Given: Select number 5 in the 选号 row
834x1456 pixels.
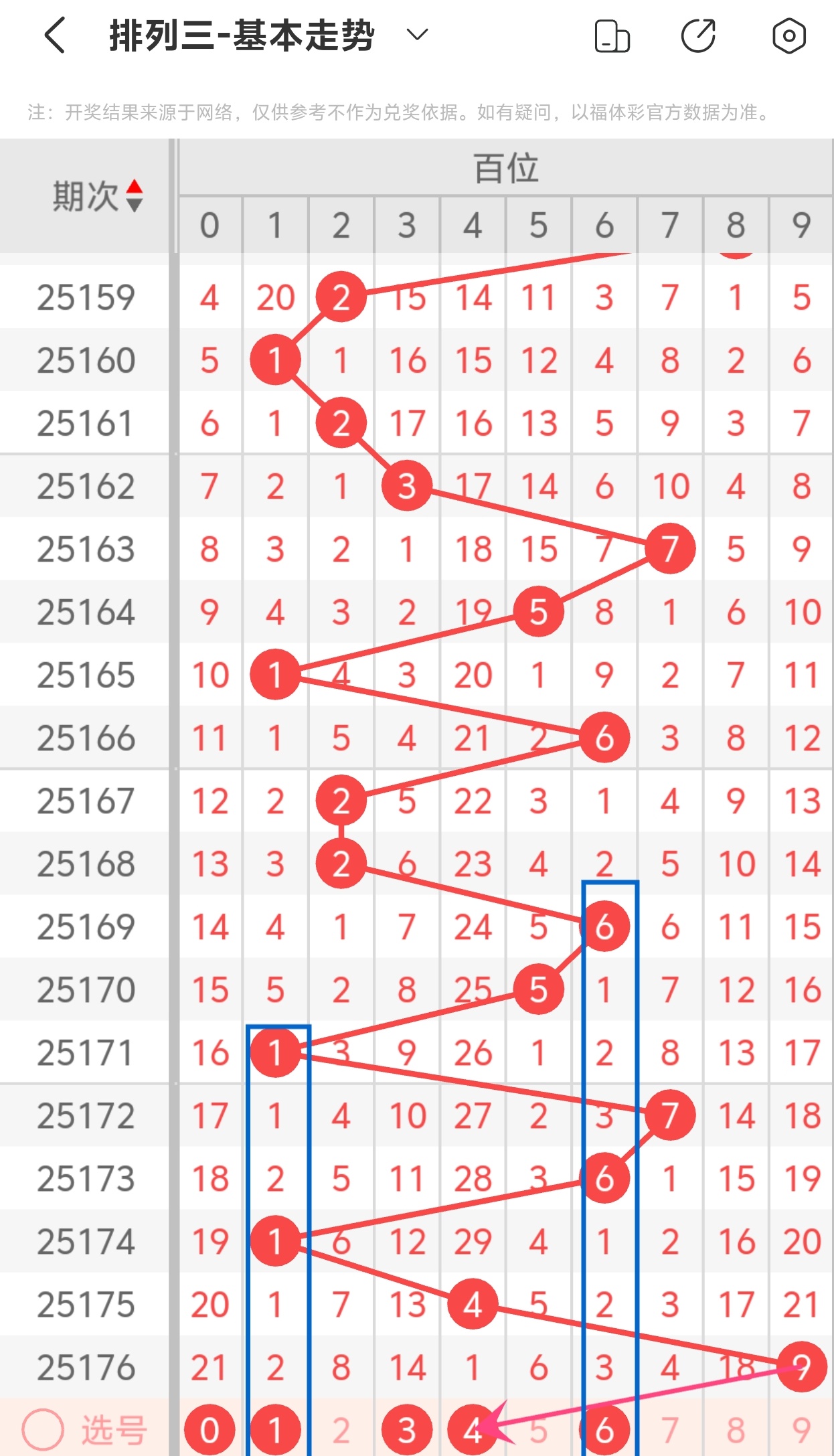Looking at the screenshot, I should 539,1431.
